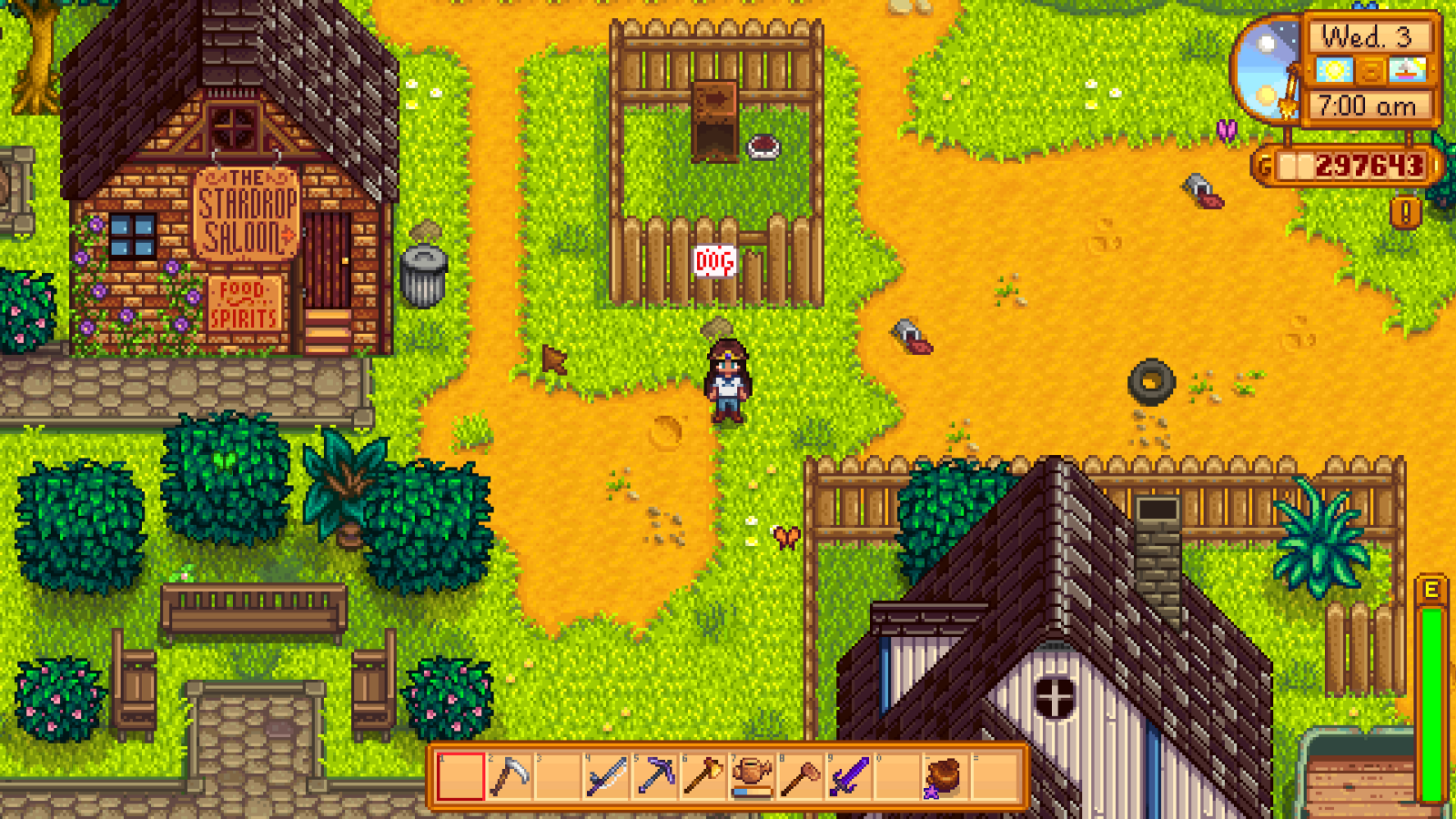Tap the DOG sign on the pen
1456x819 pixels.
(x=714, y=262)
